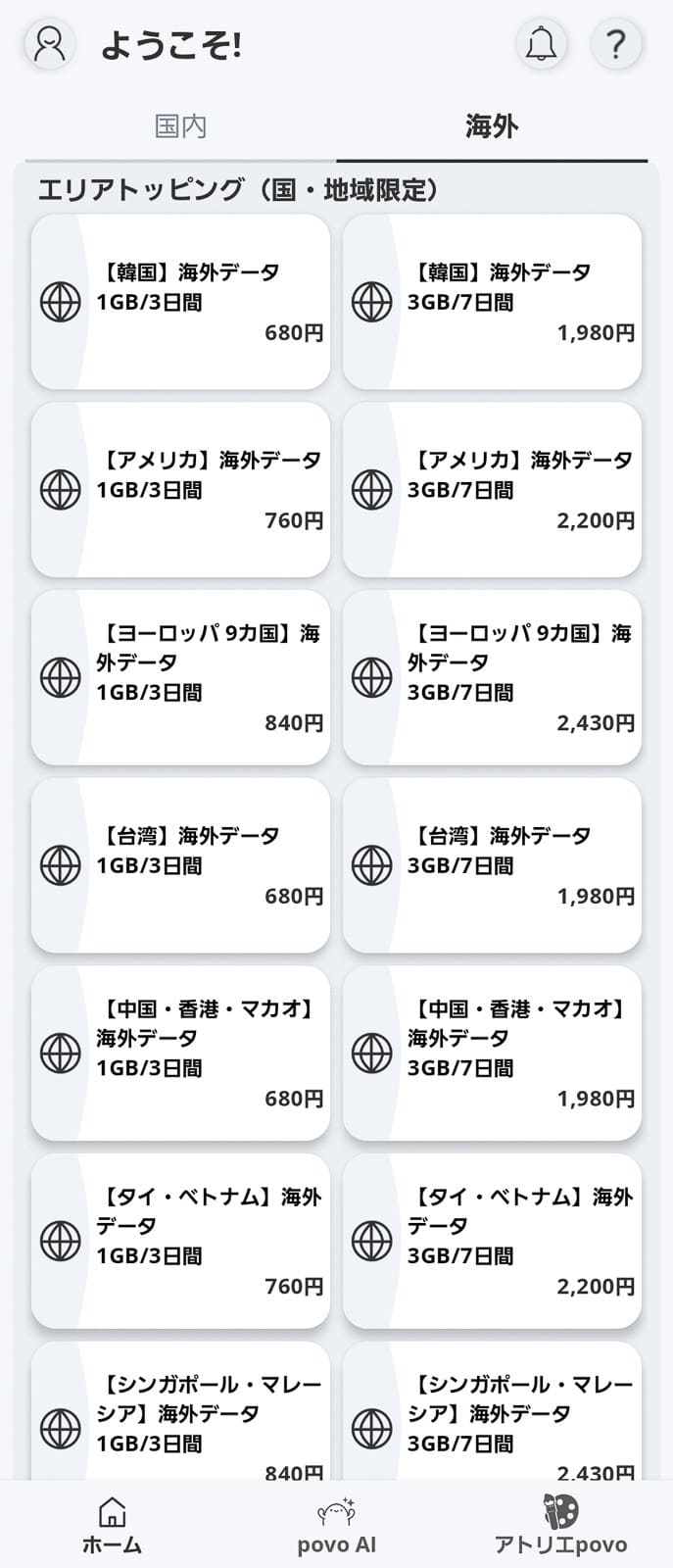Open 中国・香港・マカオ 1GB/3日間 plan
Screen dimensions: 673x1568
[x=181, y=1053]
